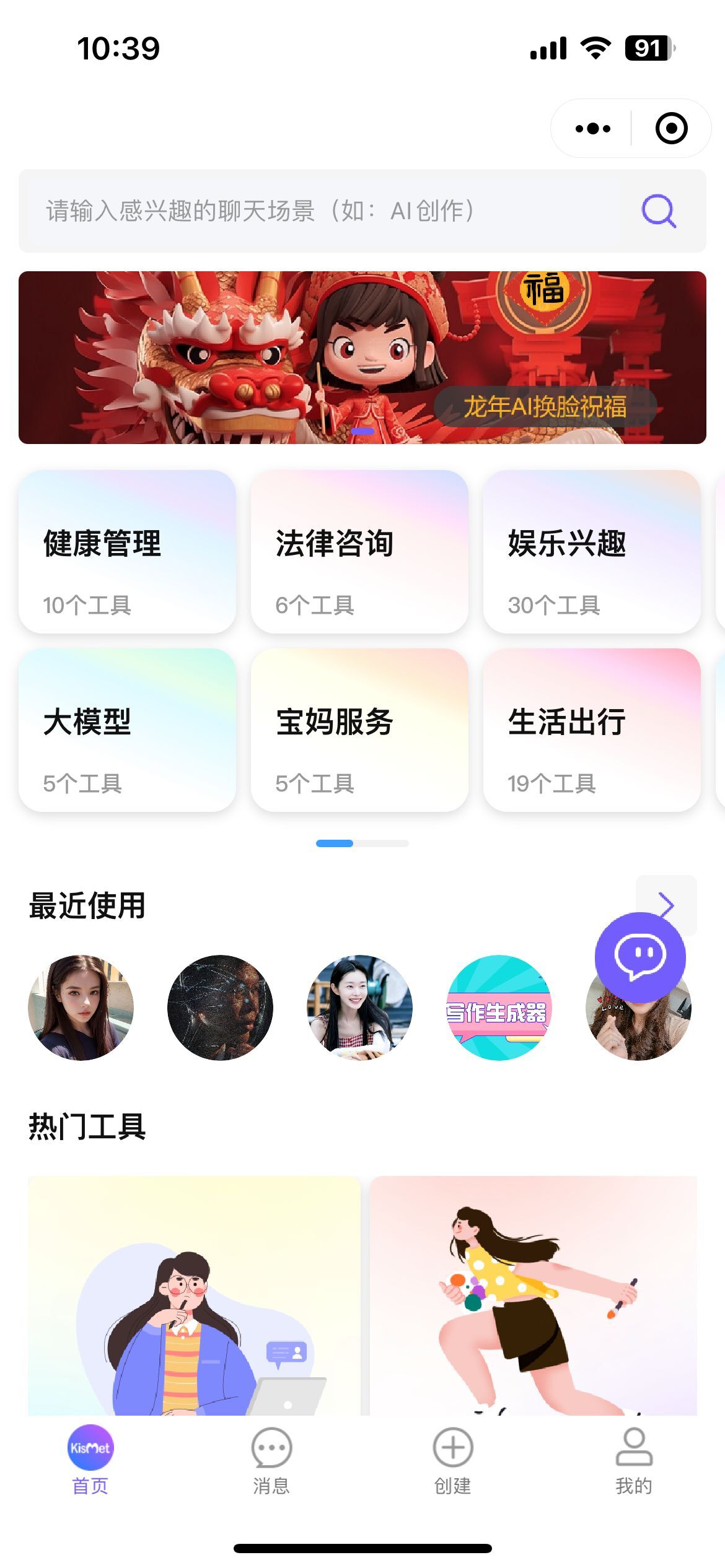Open the 健康管理 category

(x=127, y=551)
